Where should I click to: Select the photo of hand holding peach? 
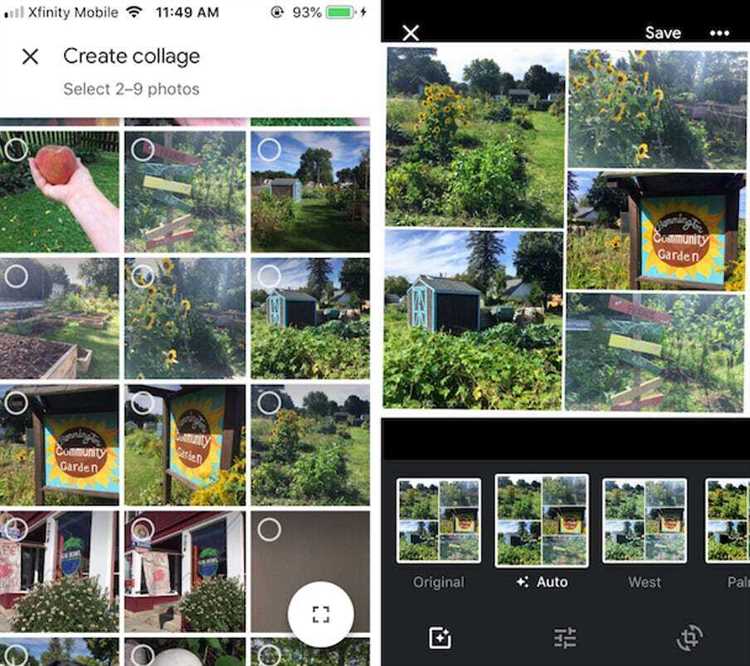pyautogui.click(x=58, y=191)
